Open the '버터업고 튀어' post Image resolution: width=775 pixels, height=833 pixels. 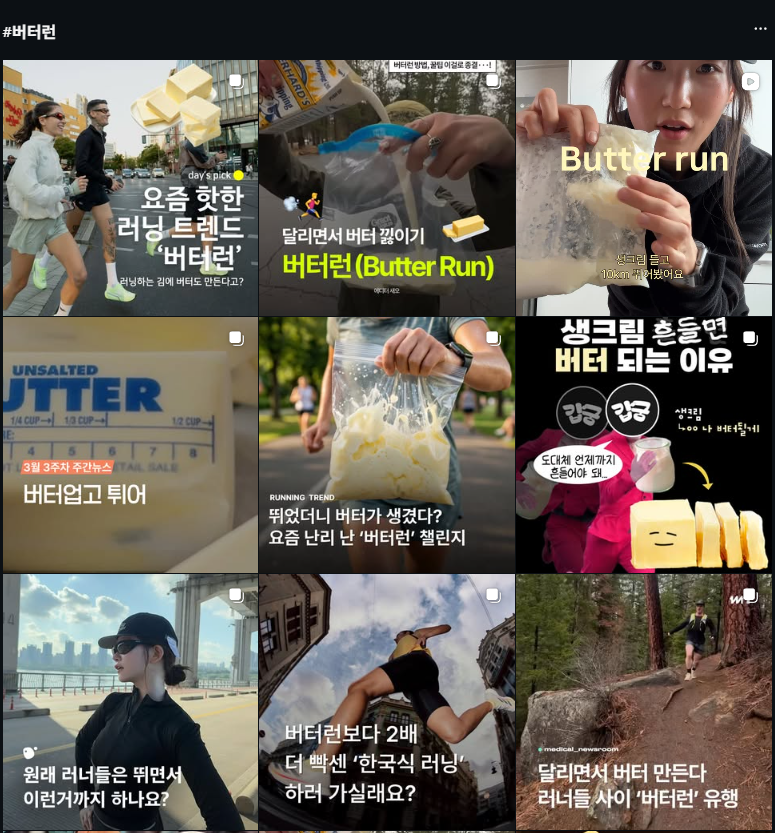tap(130, 445)
